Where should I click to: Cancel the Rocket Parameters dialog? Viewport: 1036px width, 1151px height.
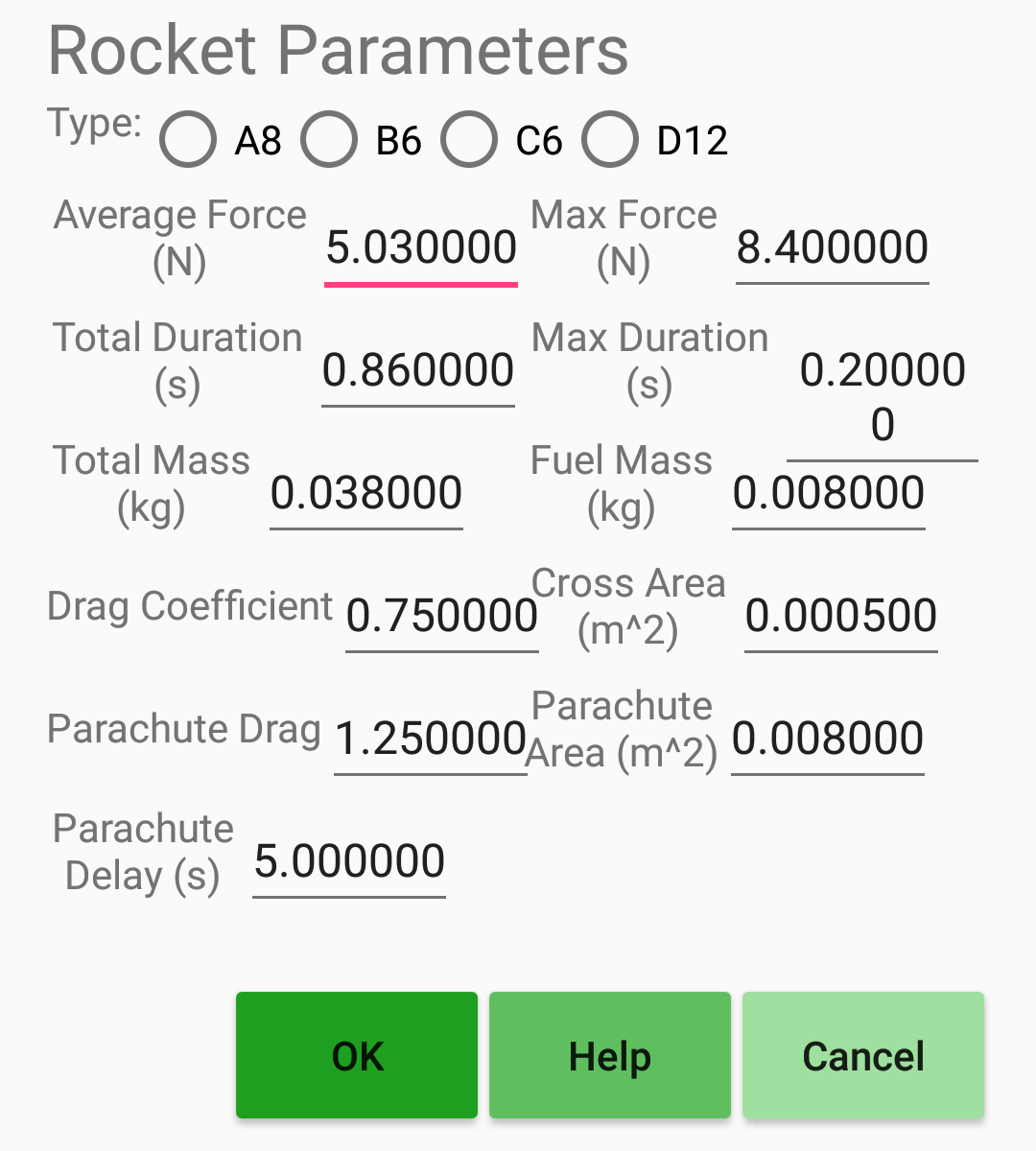pyautogui.click(x=863, y=1055)
